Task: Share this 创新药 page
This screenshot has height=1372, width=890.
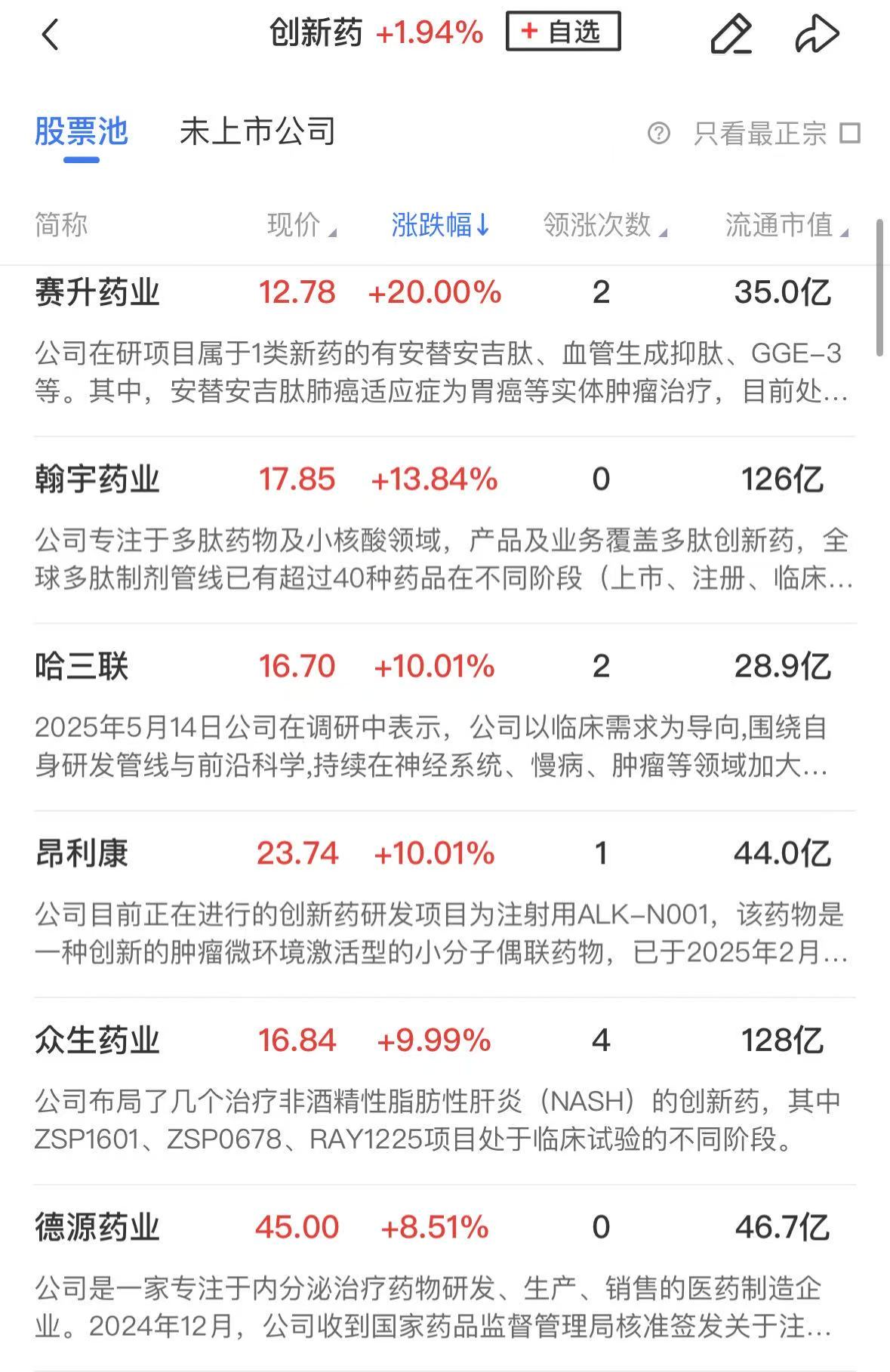Action: tap(817, 35)
